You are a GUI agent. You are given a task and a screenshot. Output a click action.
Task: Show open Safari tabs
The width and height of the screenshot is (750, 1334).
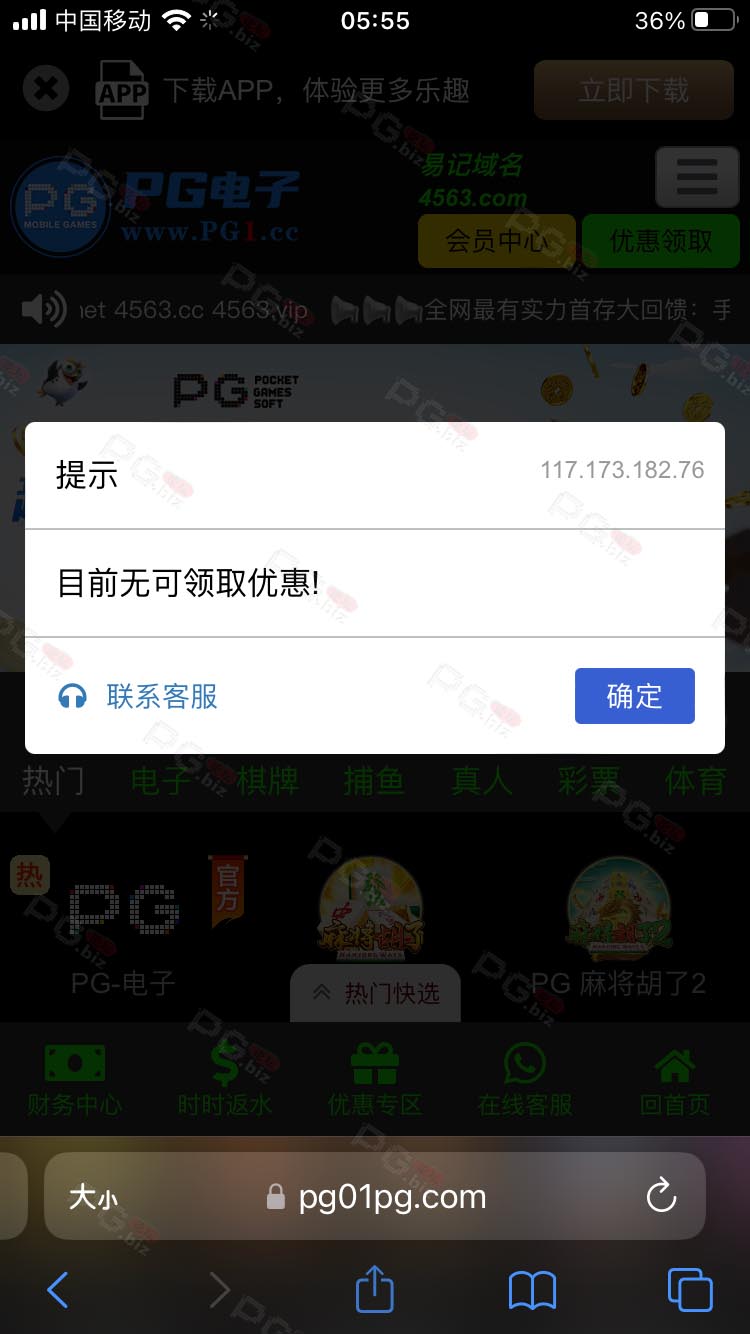[x=689, y=1290]
